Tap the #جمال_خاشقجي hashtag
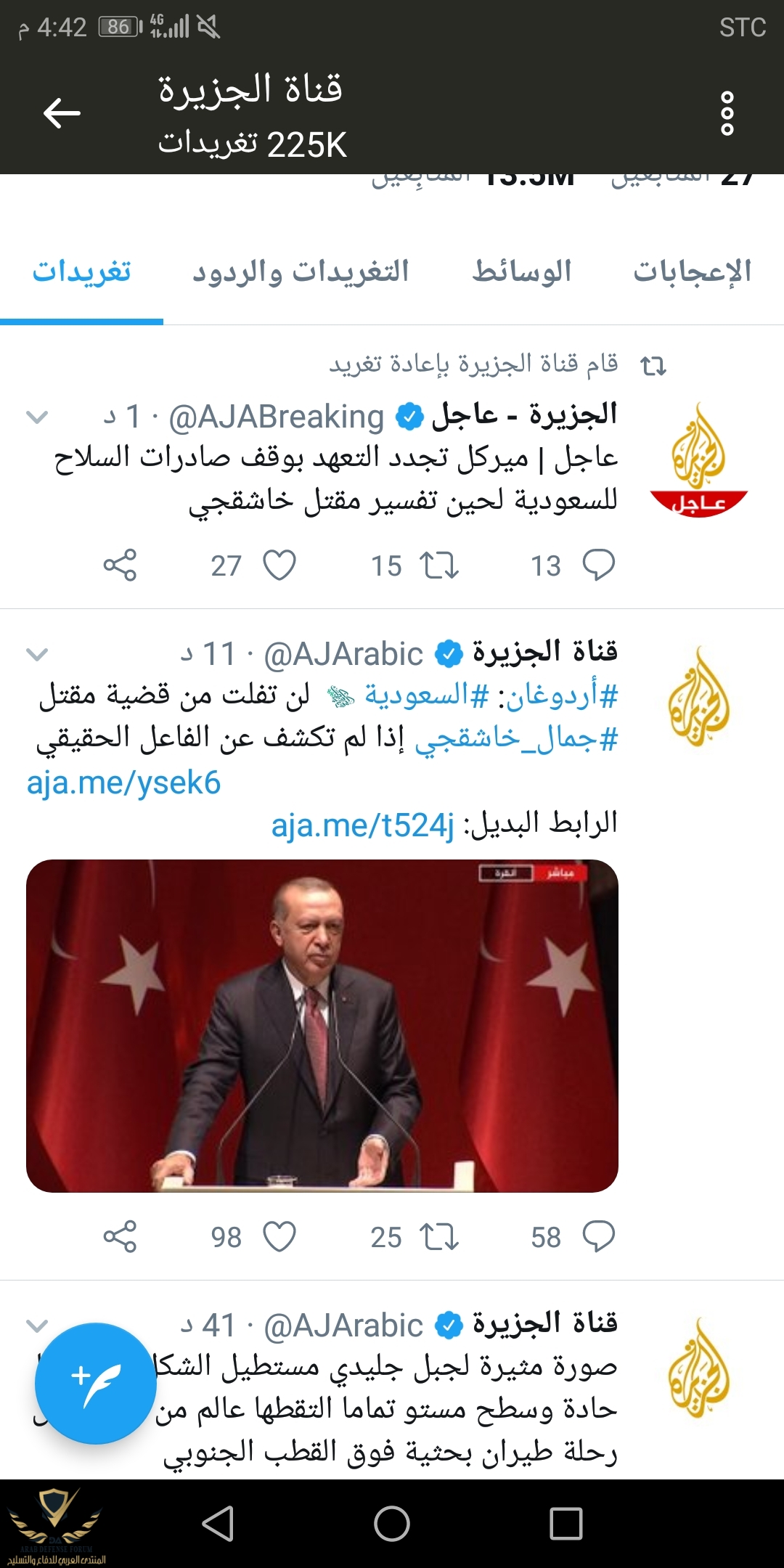The width and height of the screenshot is (784, 1568). pos(516,740)
